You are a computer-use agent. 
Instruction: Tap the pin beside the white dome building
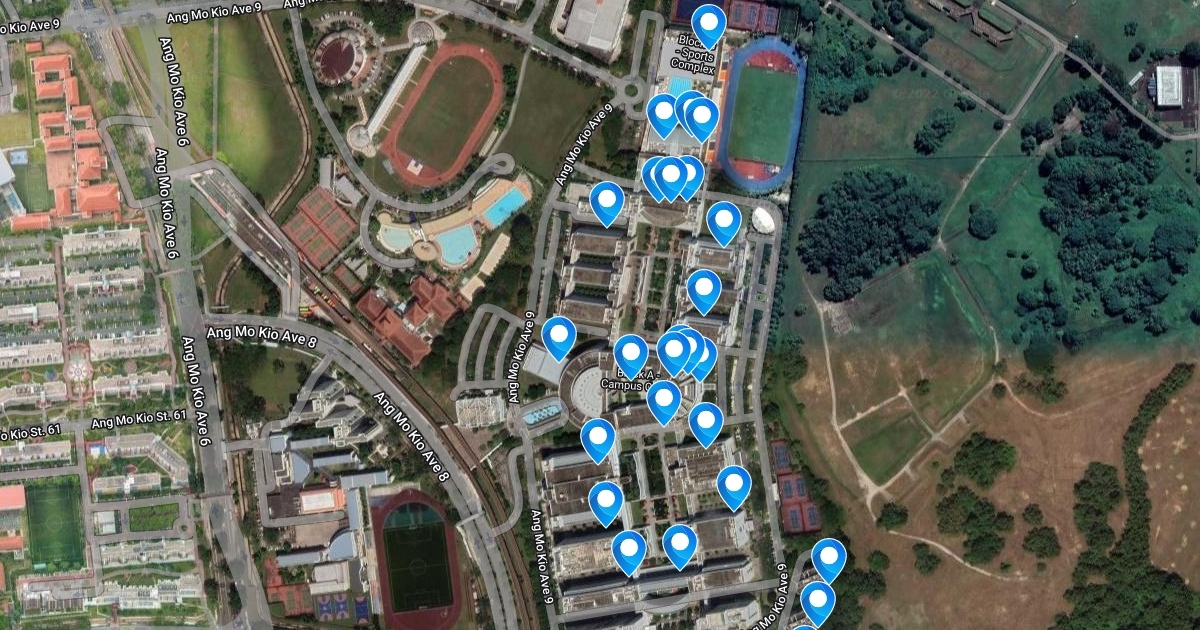point(724,221)
